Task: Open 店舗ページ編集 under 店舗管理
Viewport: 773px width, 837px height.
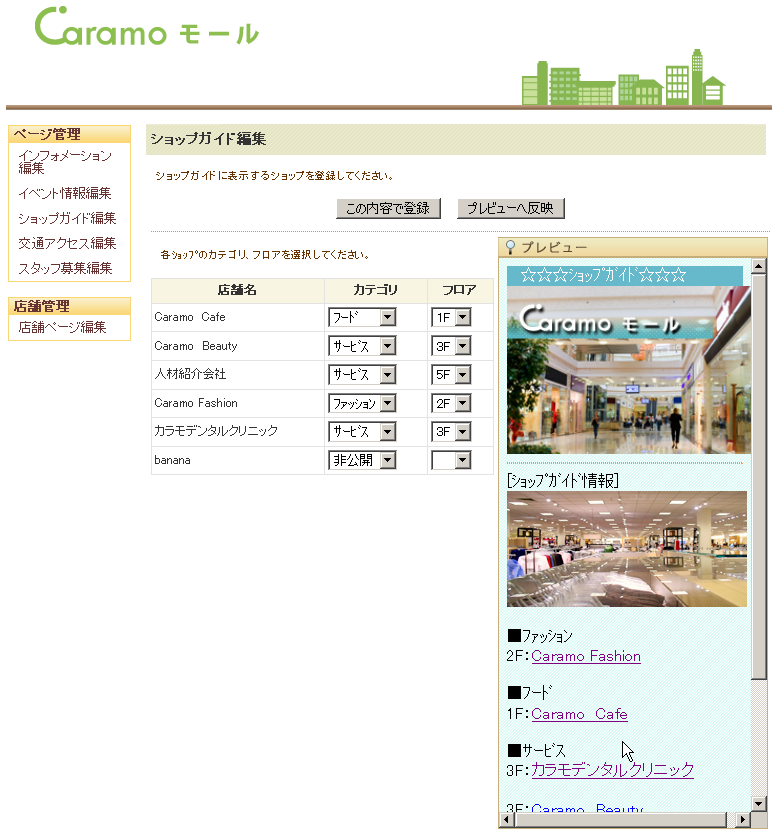Action: tap(62, 327)
